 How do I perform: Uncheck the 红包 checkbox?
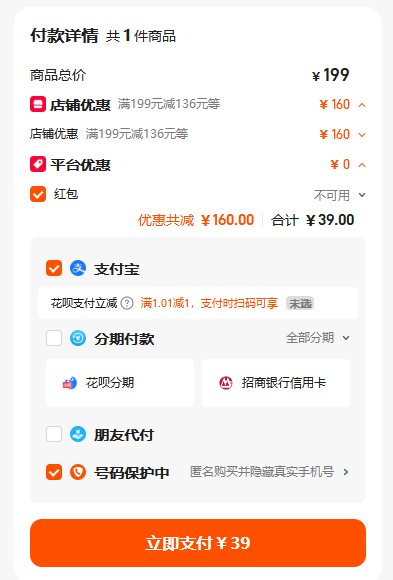tap(38, 194)
